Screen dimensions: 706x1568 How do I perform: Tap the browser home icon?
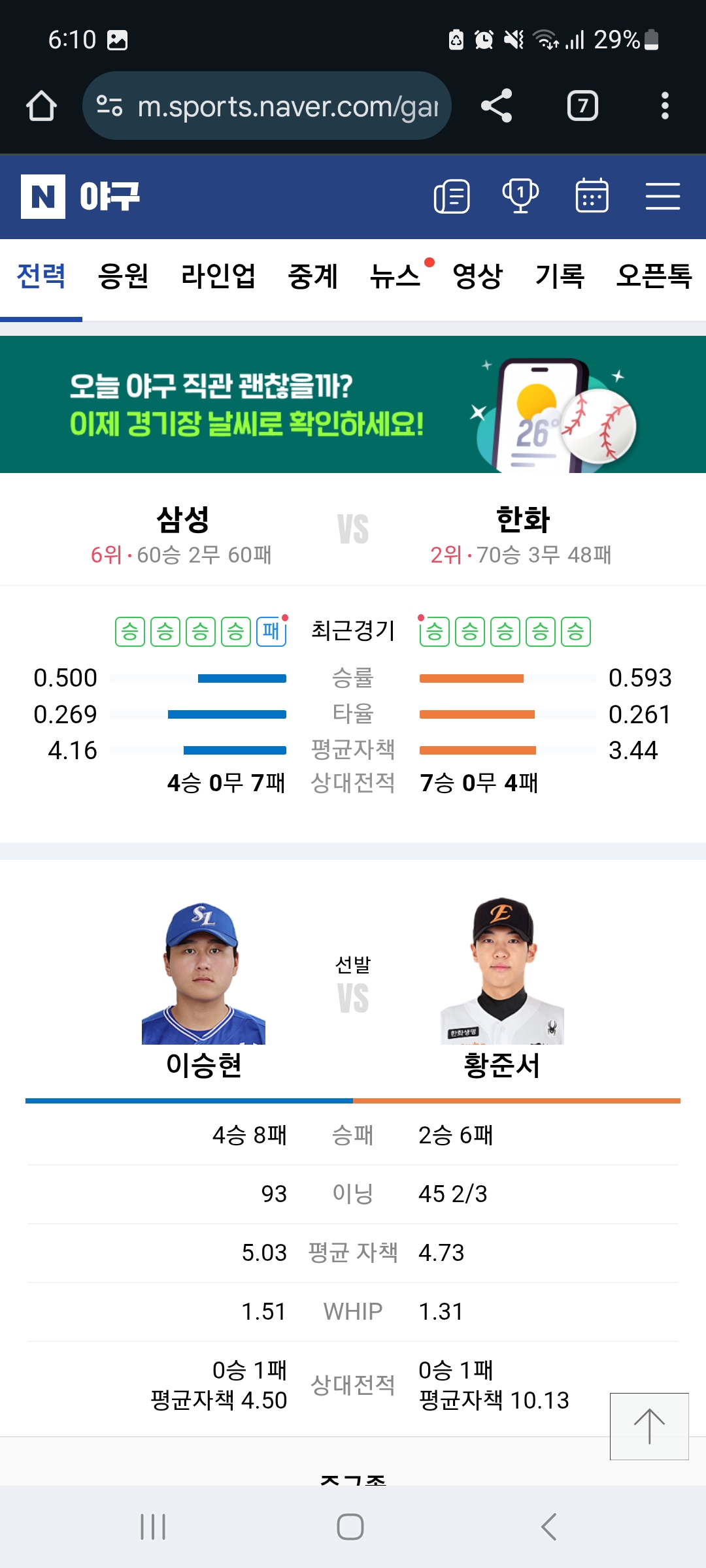click(41, 106)
